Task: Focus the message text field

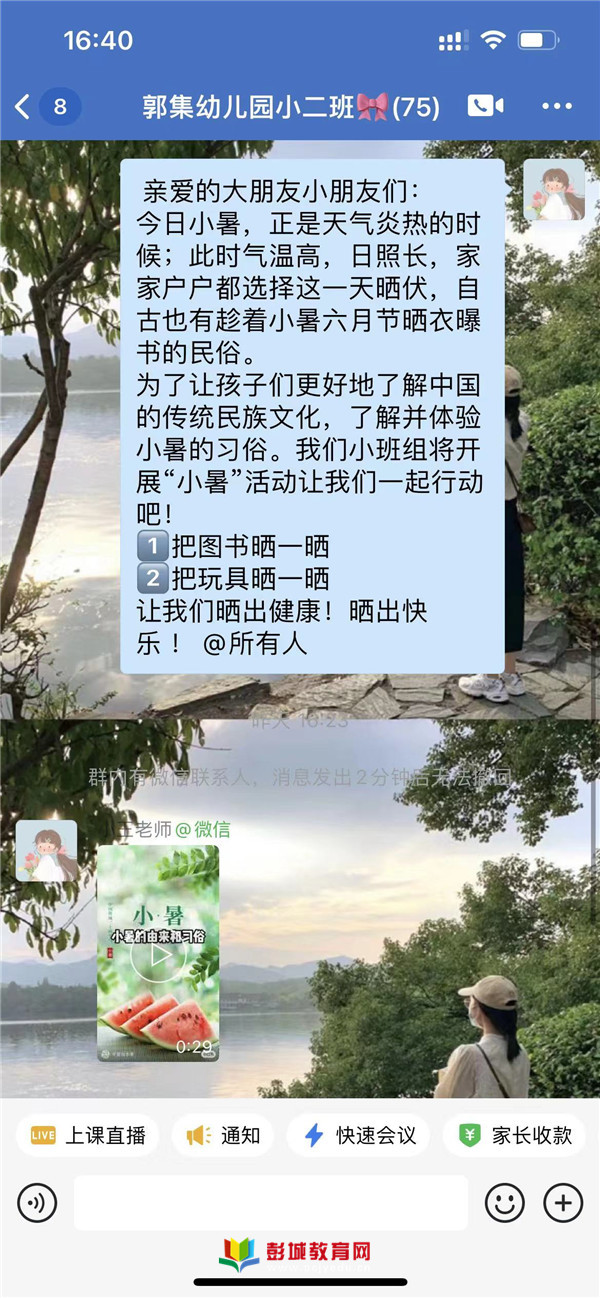Action: point(270,1202)
